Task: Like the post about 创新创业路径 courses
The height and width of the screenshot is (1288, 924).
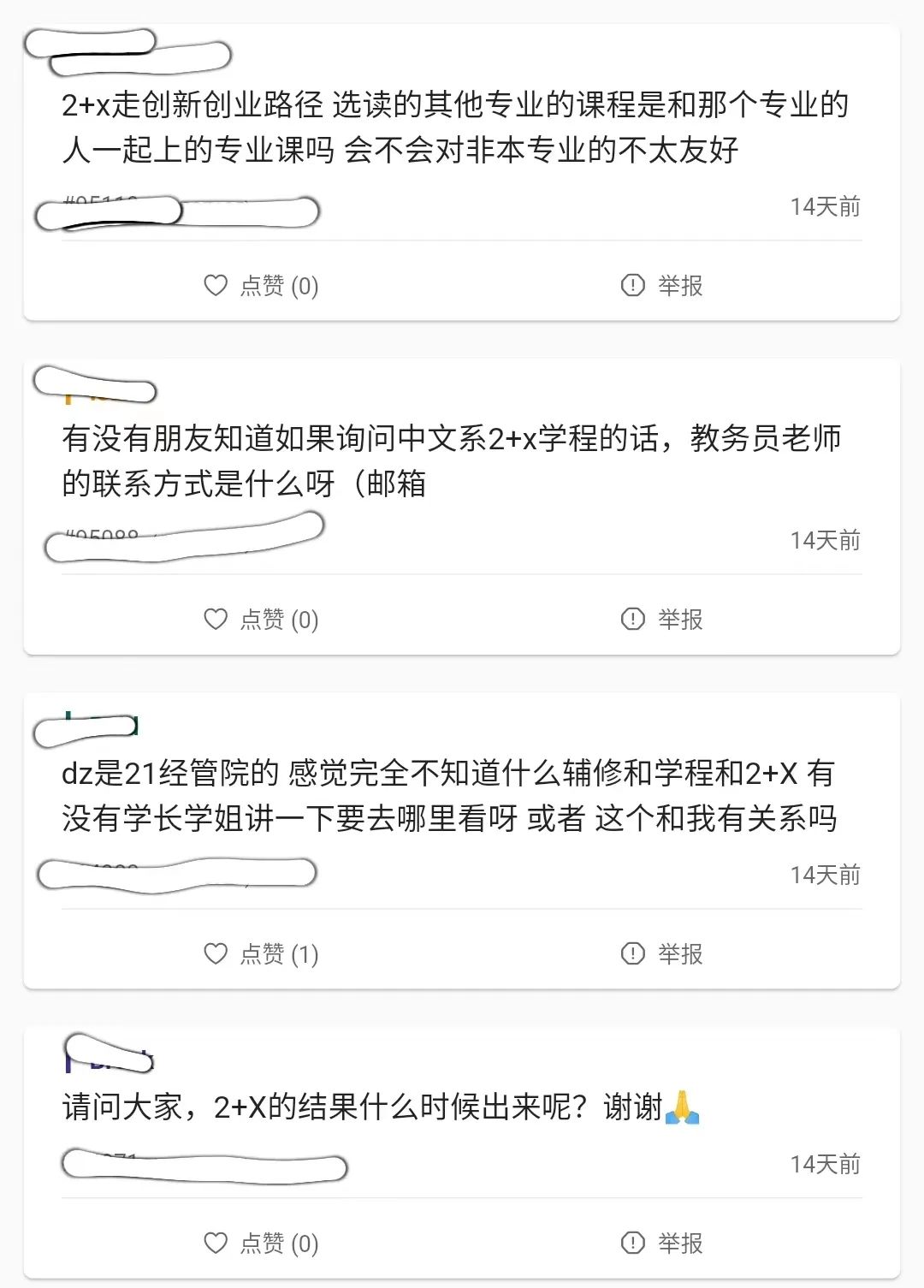Action: (x=261, y=285)
